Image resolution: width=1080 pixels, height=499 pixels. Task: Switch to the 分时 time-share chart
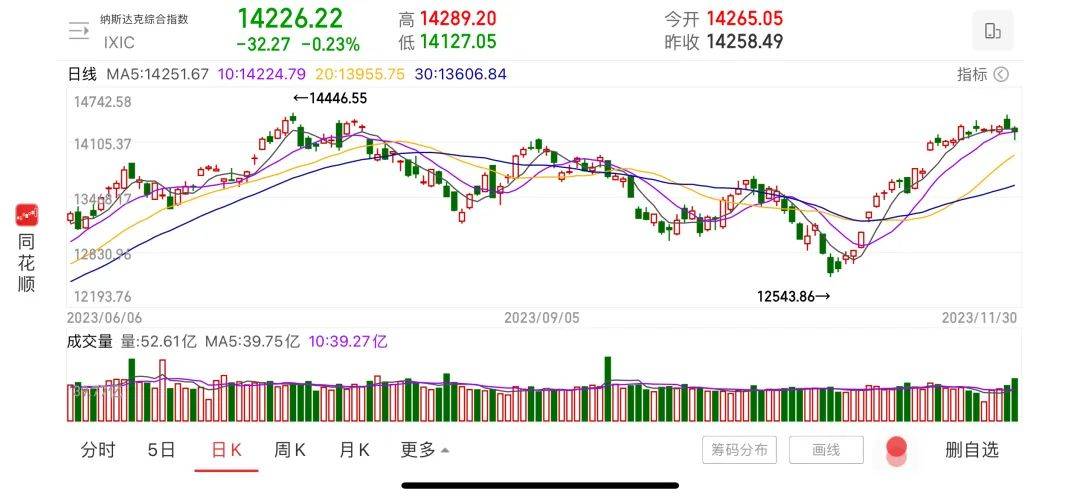coord(98,450)
